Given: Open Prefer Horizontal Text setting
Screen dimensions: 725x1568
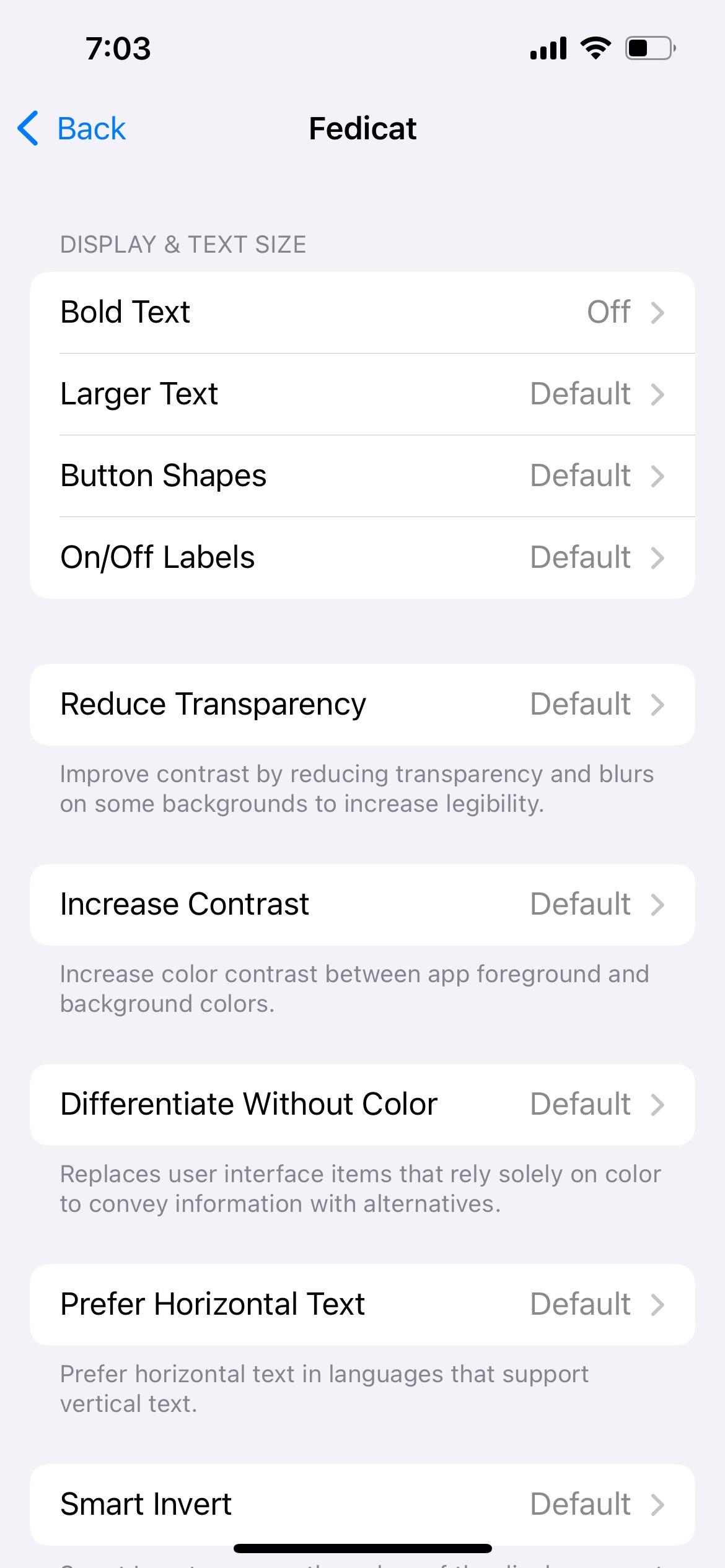Looking at the screenshot, I should 362,1304.
